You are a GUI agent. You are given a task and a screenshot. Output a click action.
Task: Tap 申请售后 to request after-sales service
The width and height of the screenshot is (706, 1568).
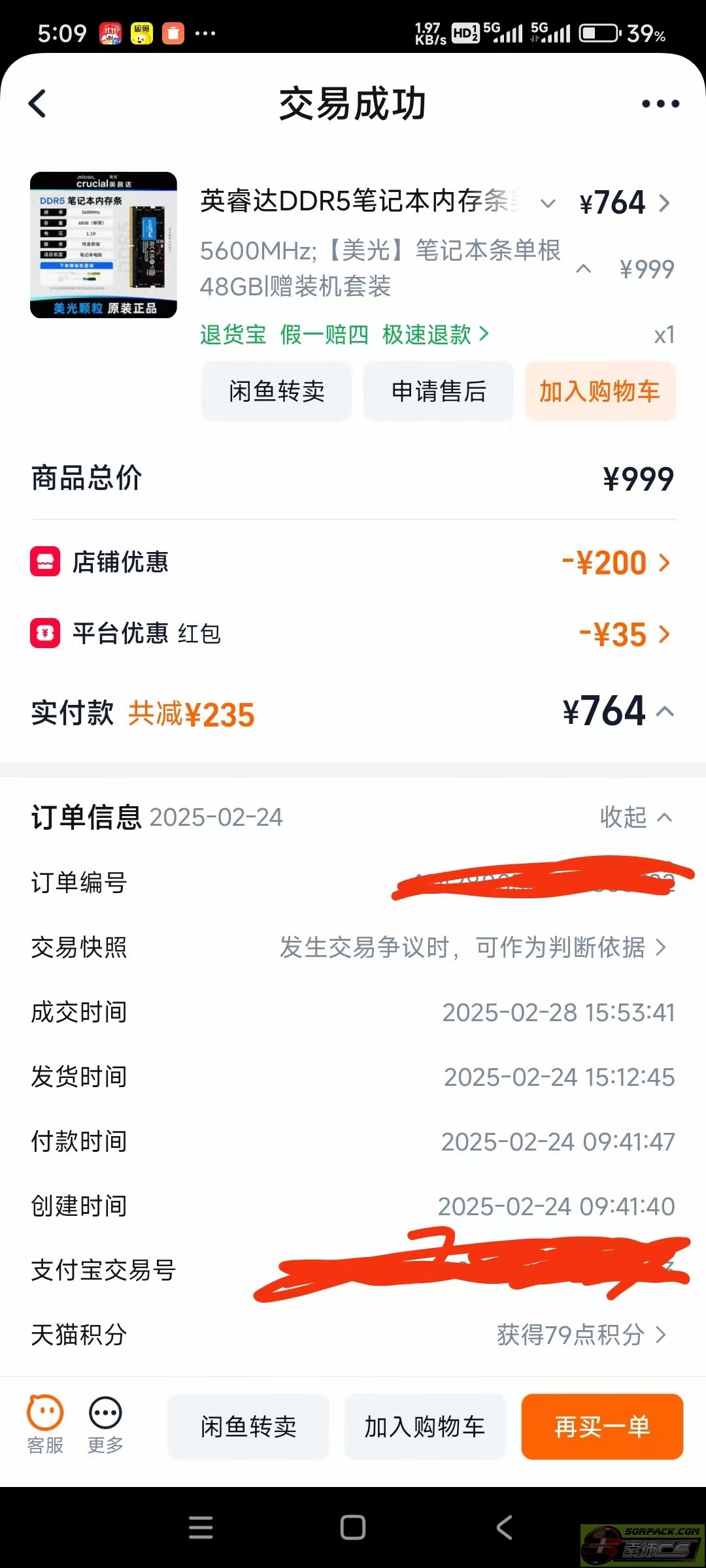(x=438, y=391)
